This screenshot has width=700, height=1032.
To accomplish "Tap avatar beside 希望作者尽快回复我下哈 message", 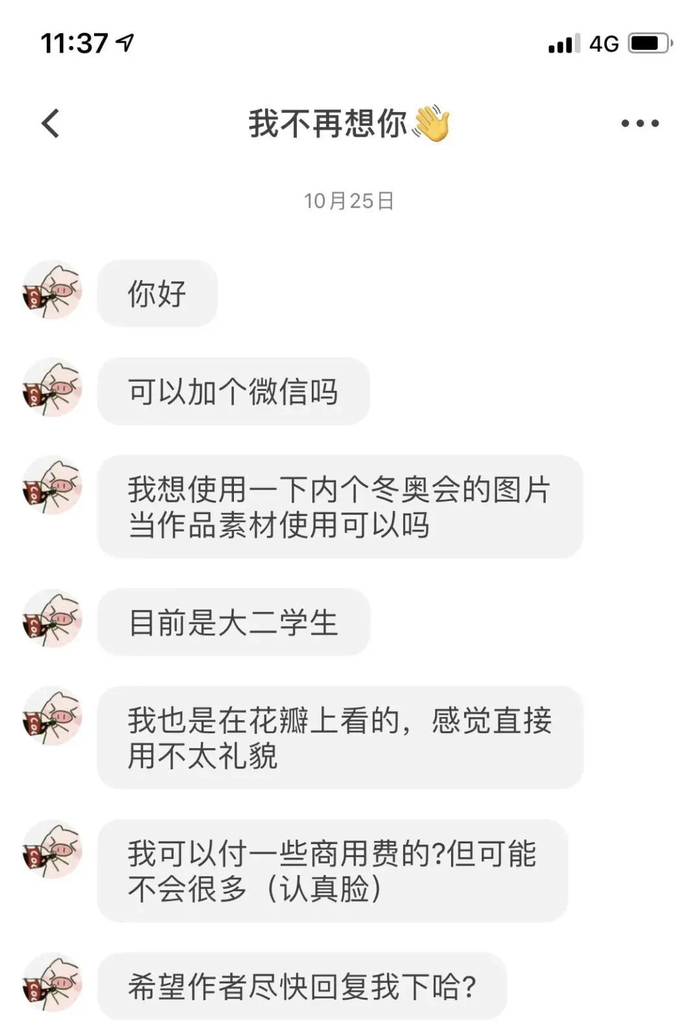I will [53, 982].
